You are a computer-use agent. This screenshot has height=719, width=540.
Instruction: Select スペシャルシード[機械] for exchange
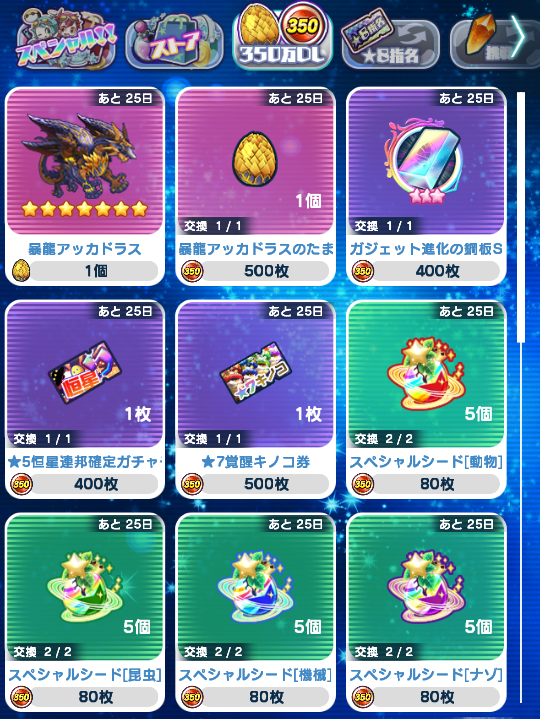click(255, 612)
